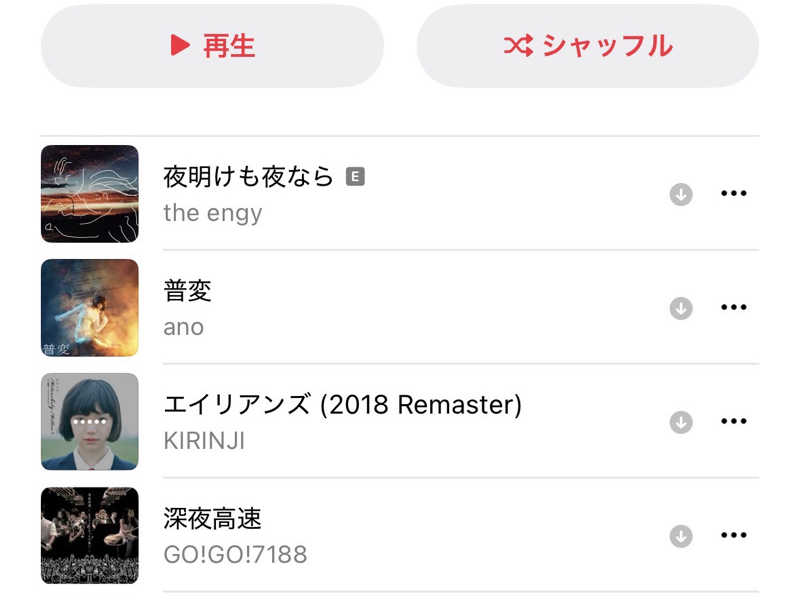
Task: Download the song 普変
Action: 681,308
